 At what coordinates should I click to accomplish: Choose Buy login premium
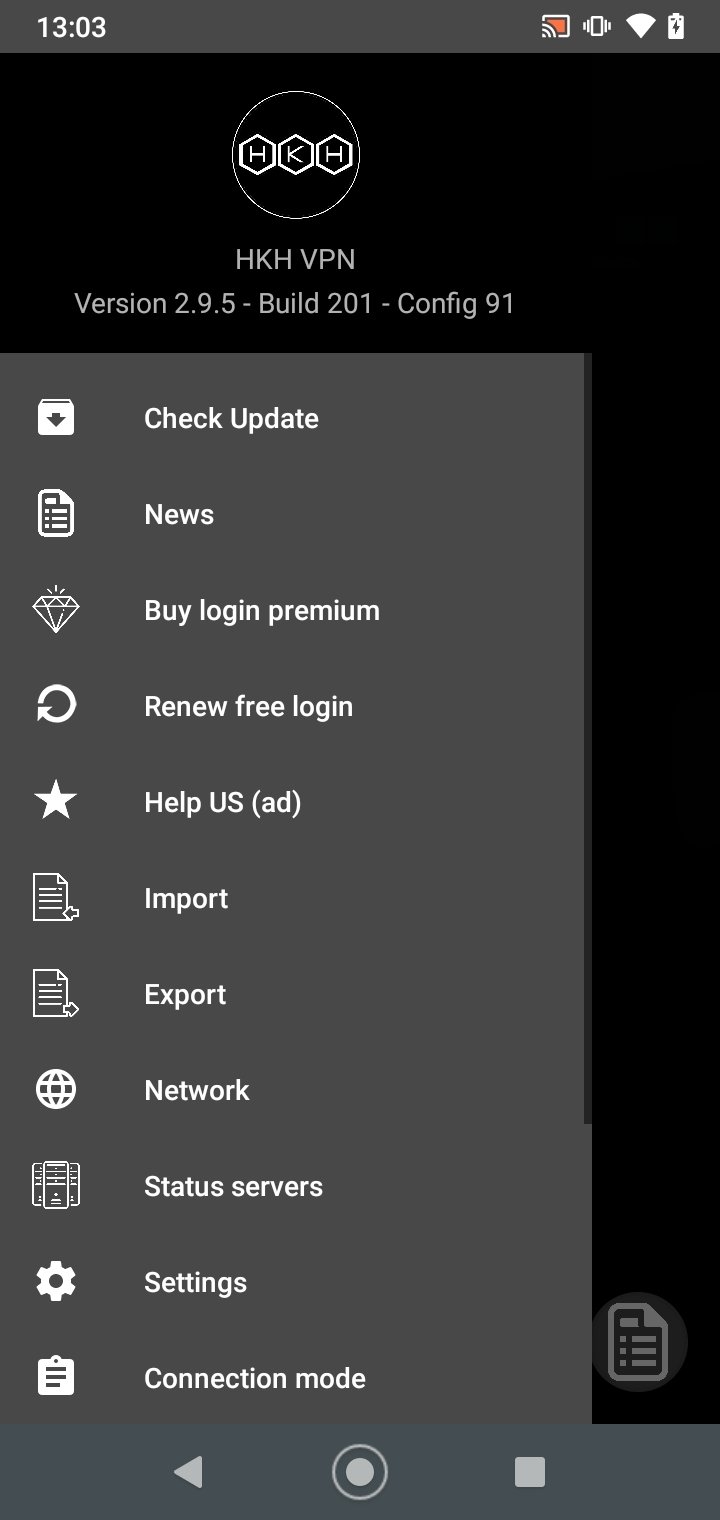[296, 610]
